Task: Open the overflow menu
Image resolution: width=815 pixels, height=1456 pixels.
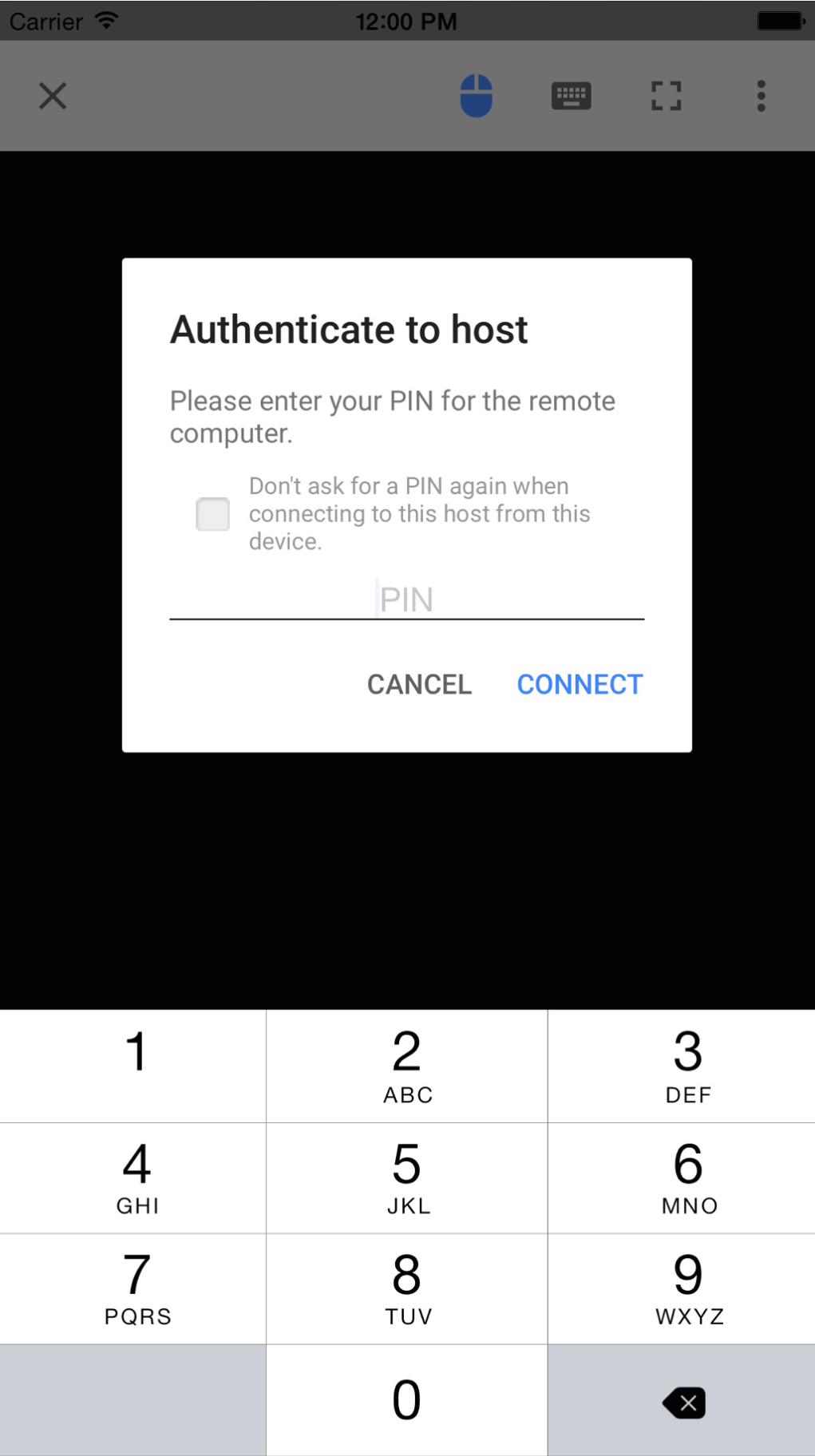Action: click(761, 96)
